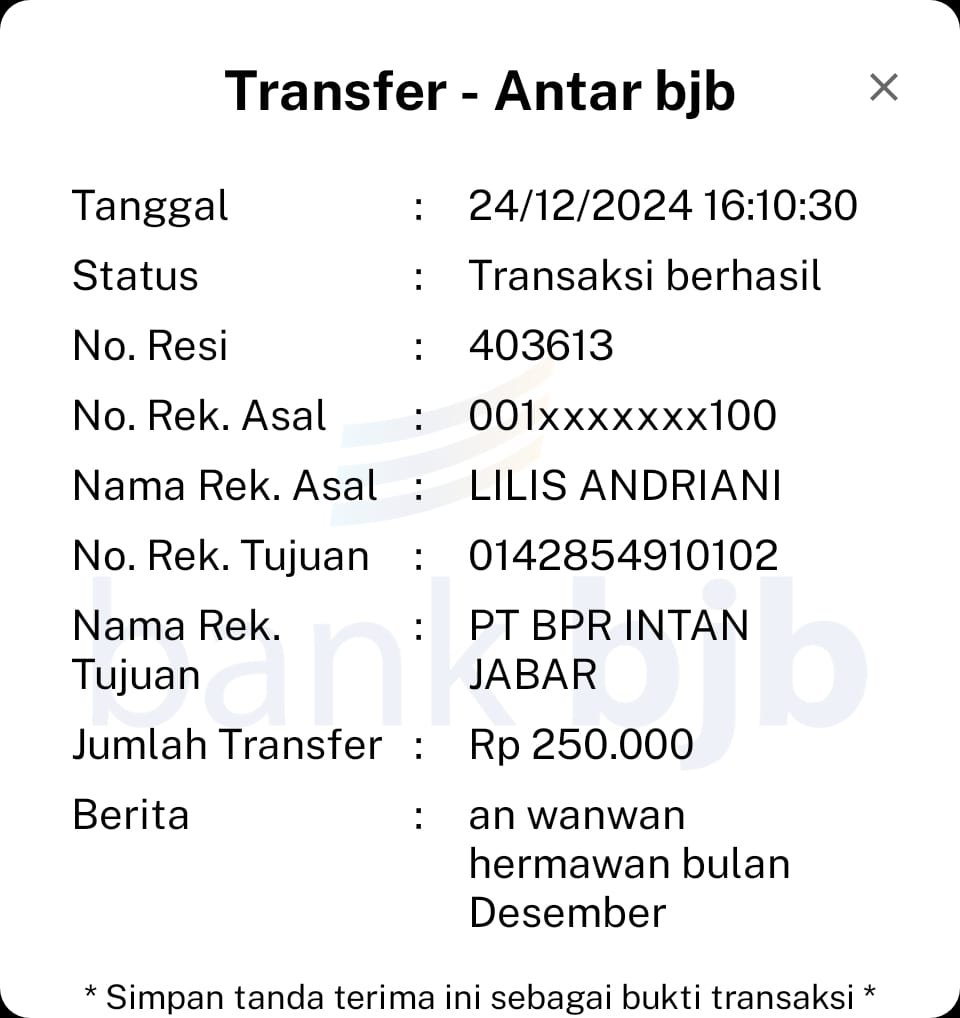Select the date 24/12/2024 16:10:30
Image resolution: width=960 pixels, height=1018 pixels.
pyautogui.click(x=663, y=205)
